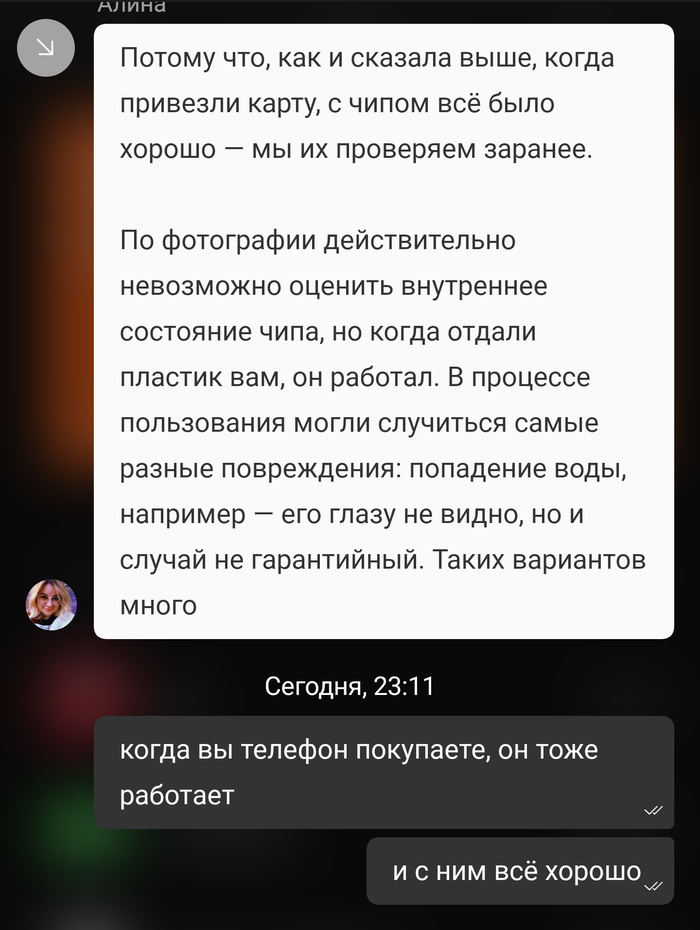
Task: Tap the round diagonal arrow collapse button
Action: 46,48
